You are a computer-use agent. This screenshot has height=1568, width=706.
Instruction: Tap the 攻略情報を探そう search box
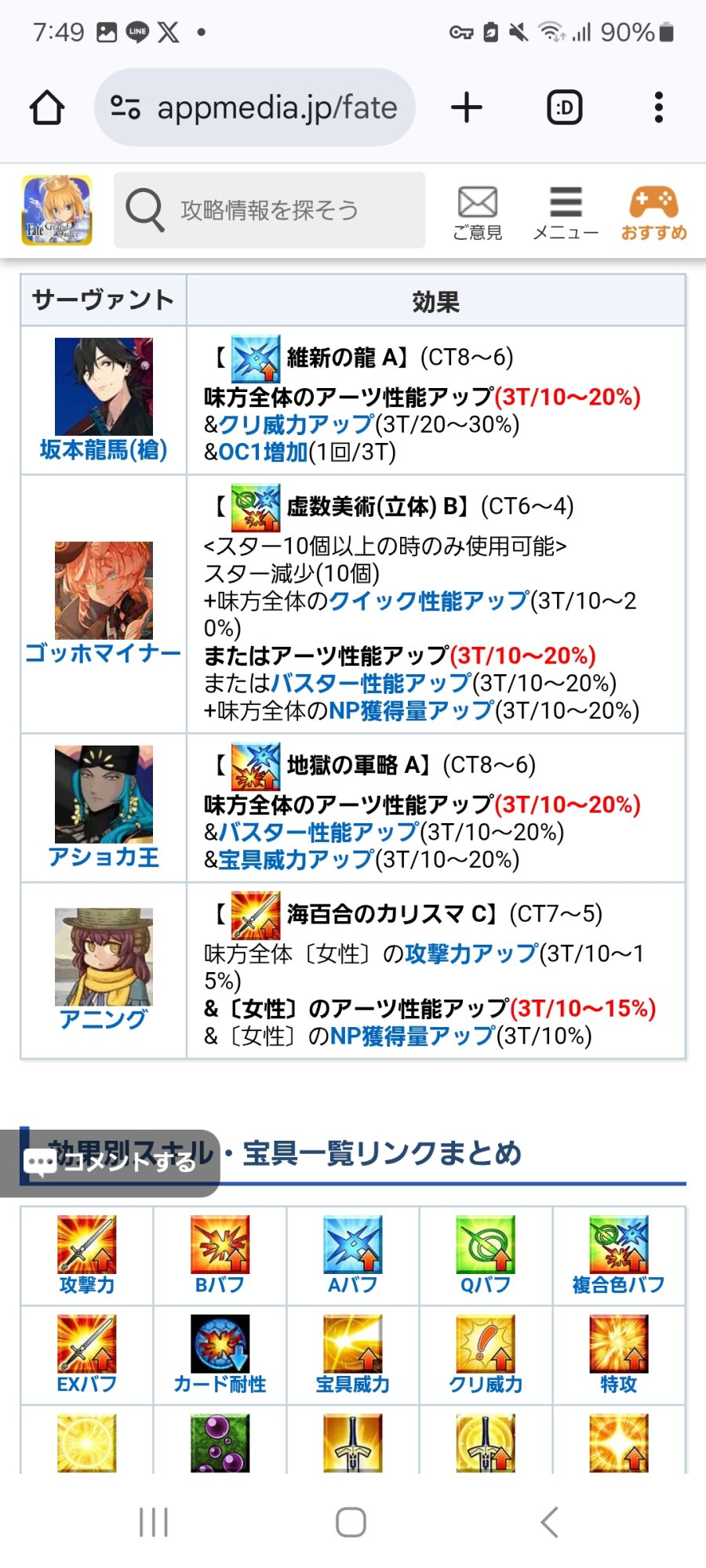269,210
